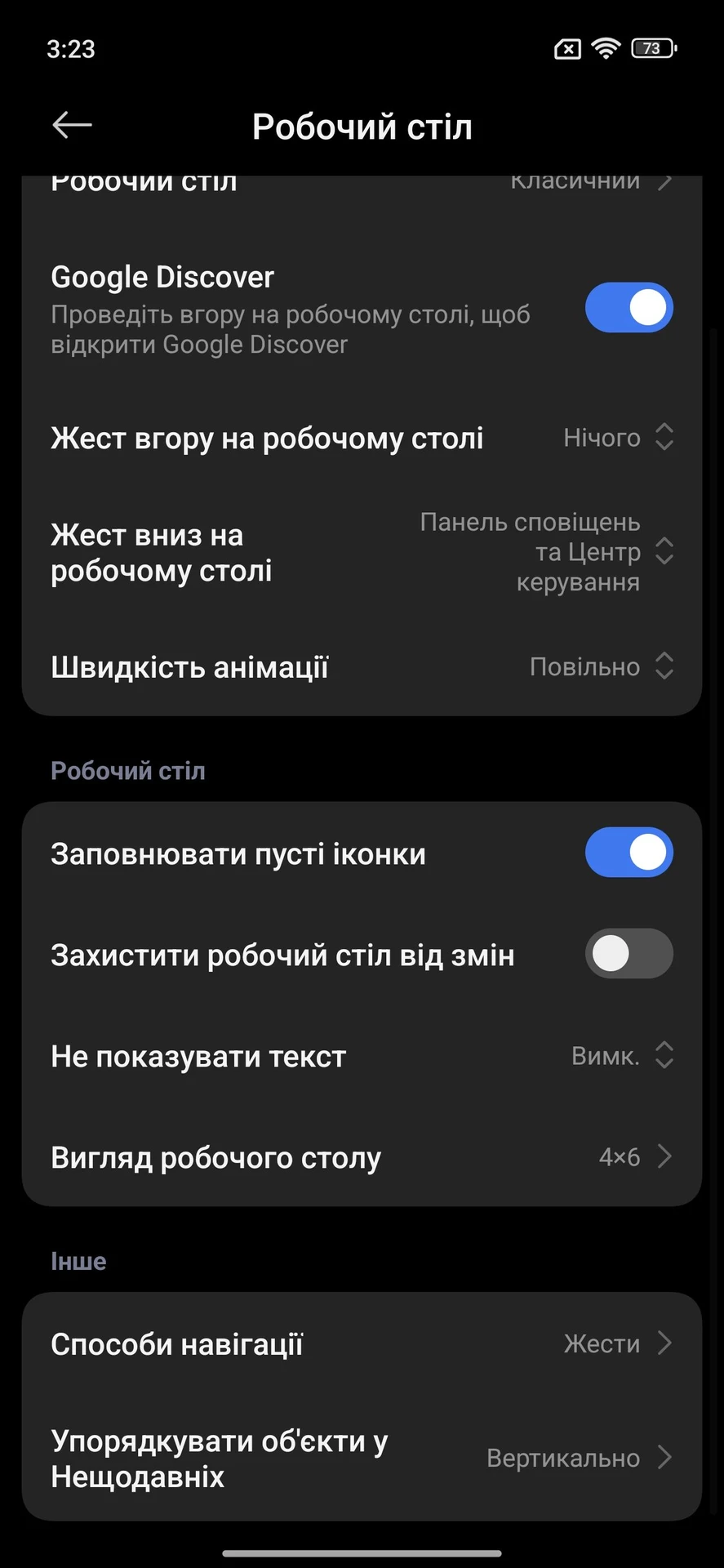Screen dimensions: 724x1568
Task: Enable Захистити робочий стіл від змін
Action: coord(629,954)
